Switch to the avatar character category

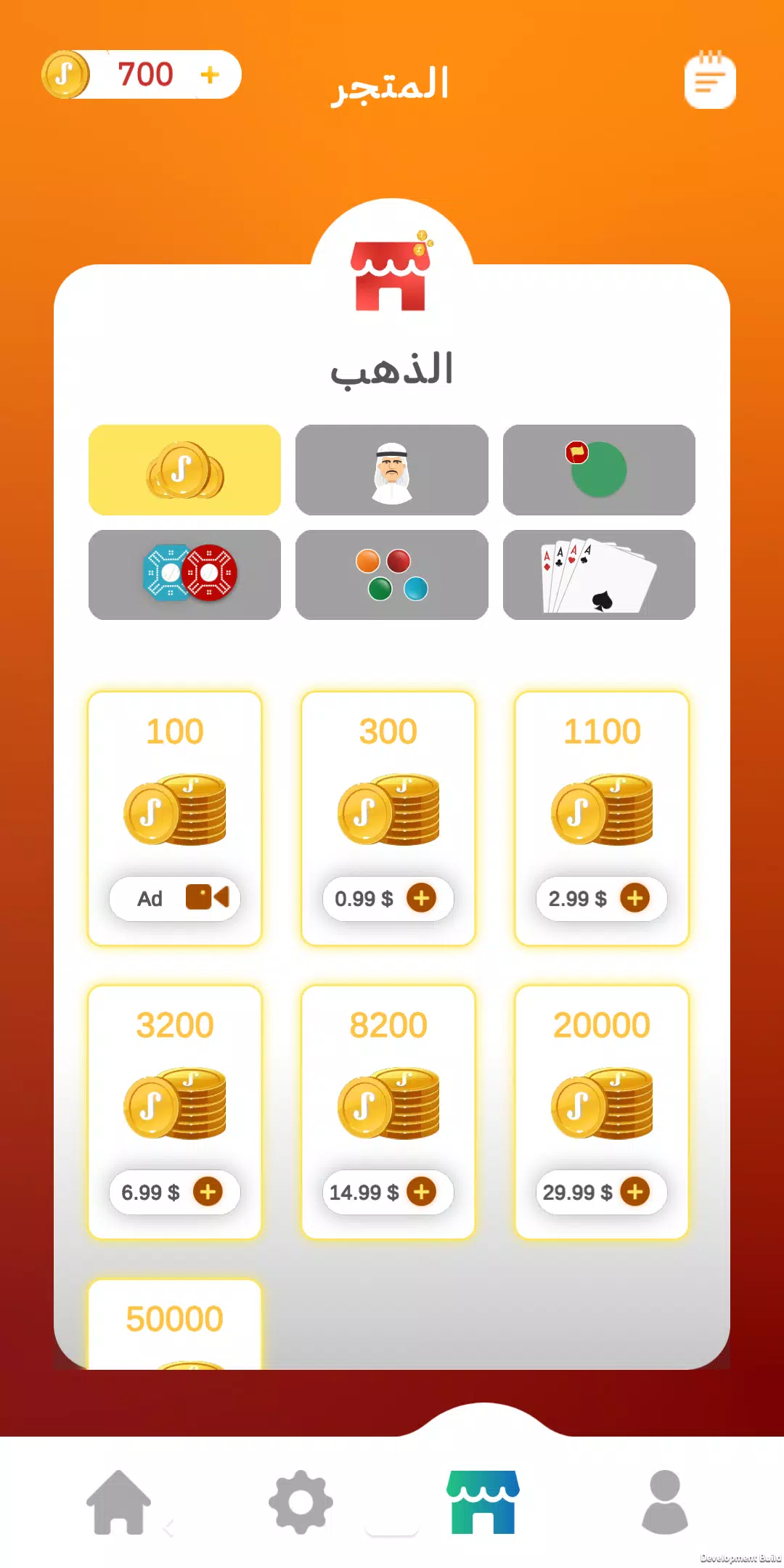tap(391, 470)
